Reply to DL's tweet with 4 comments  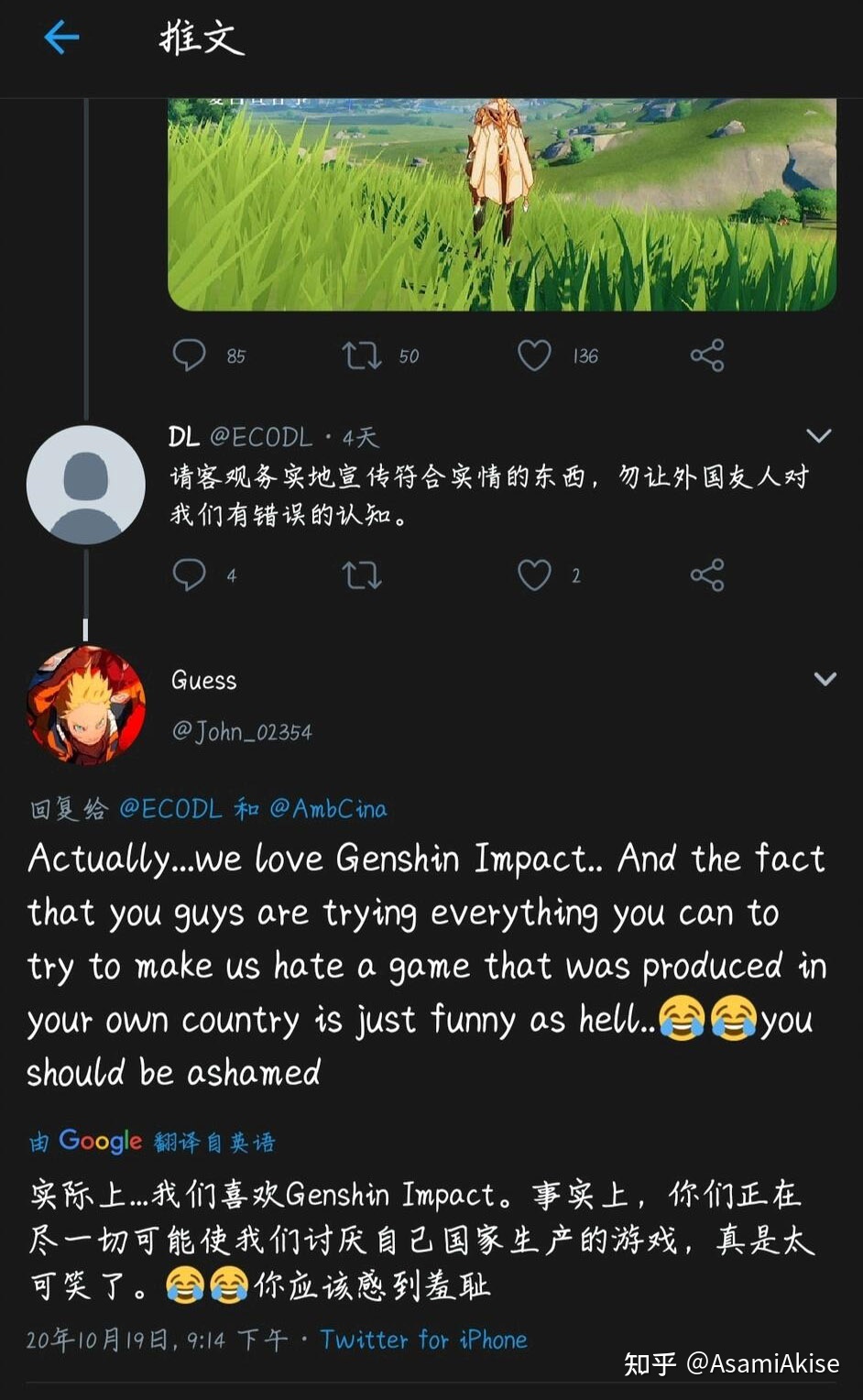point(190,574)
